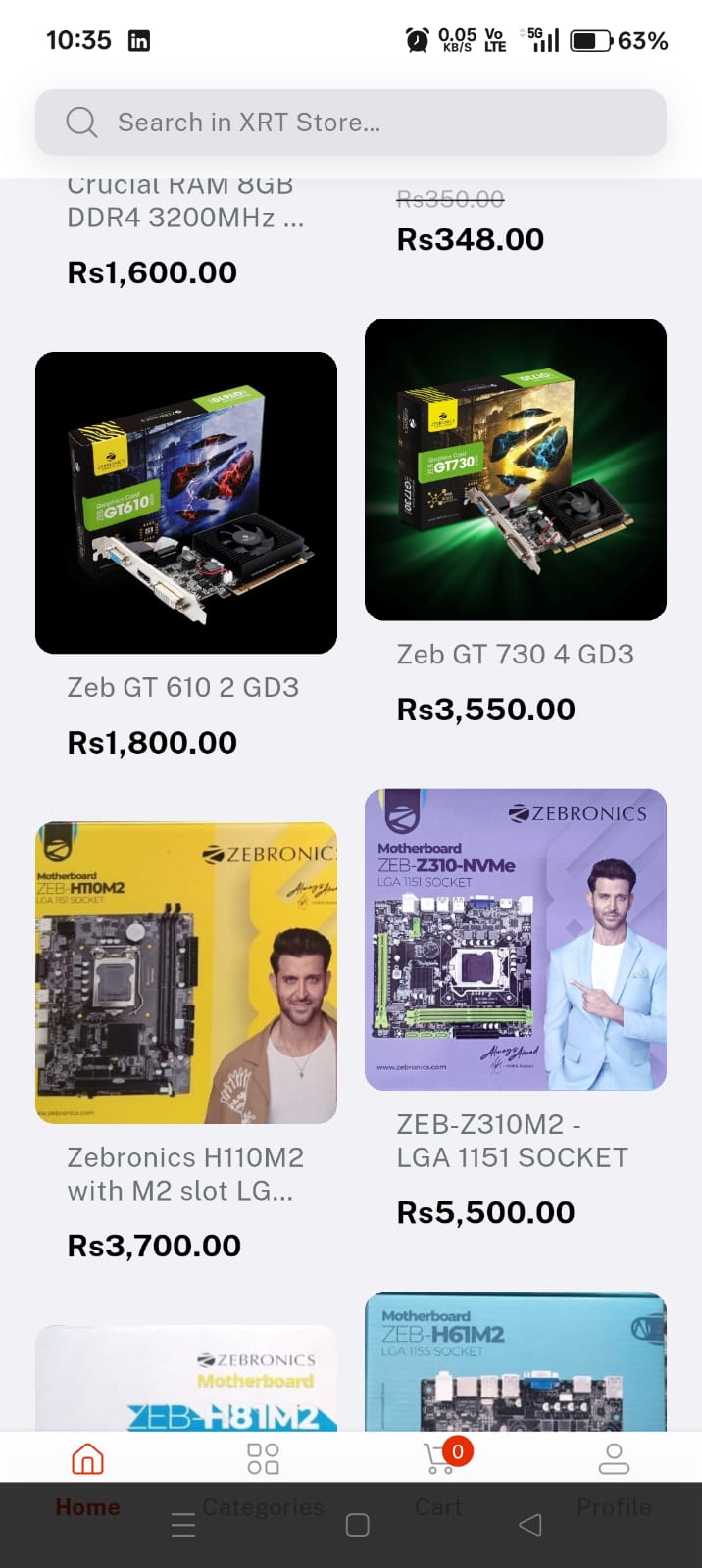Open the Zeb GT 730 4 GD3 product
This screenshot has width=702, height=1568.
(516, 469)
